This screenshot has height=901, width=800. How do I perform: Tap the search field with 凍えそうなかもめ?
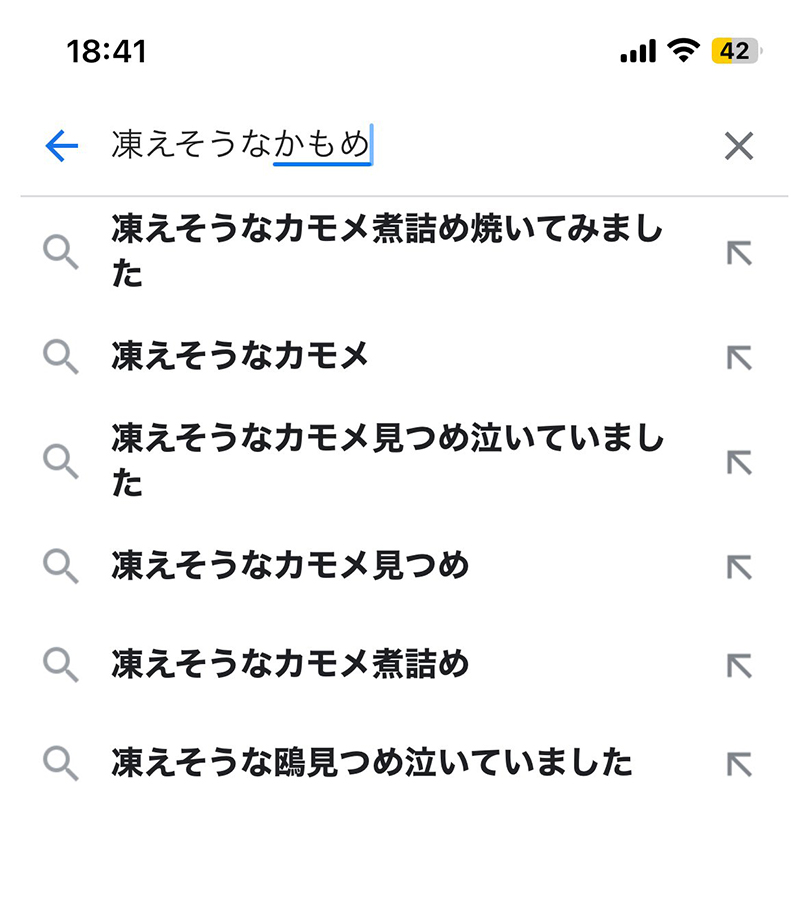point(400,147)
